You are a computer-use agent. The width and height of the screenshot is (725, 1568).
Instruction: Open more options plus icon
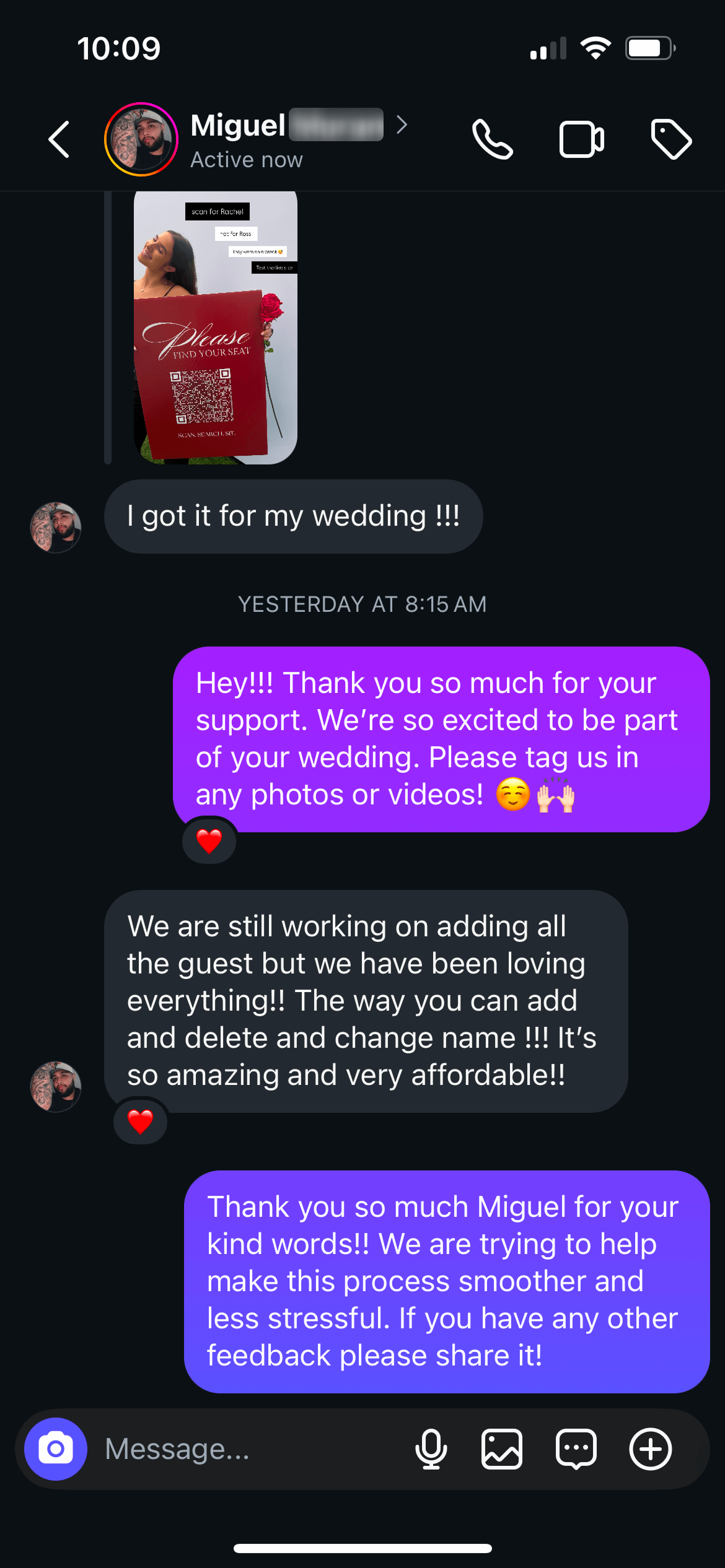tap(651, 1449)
